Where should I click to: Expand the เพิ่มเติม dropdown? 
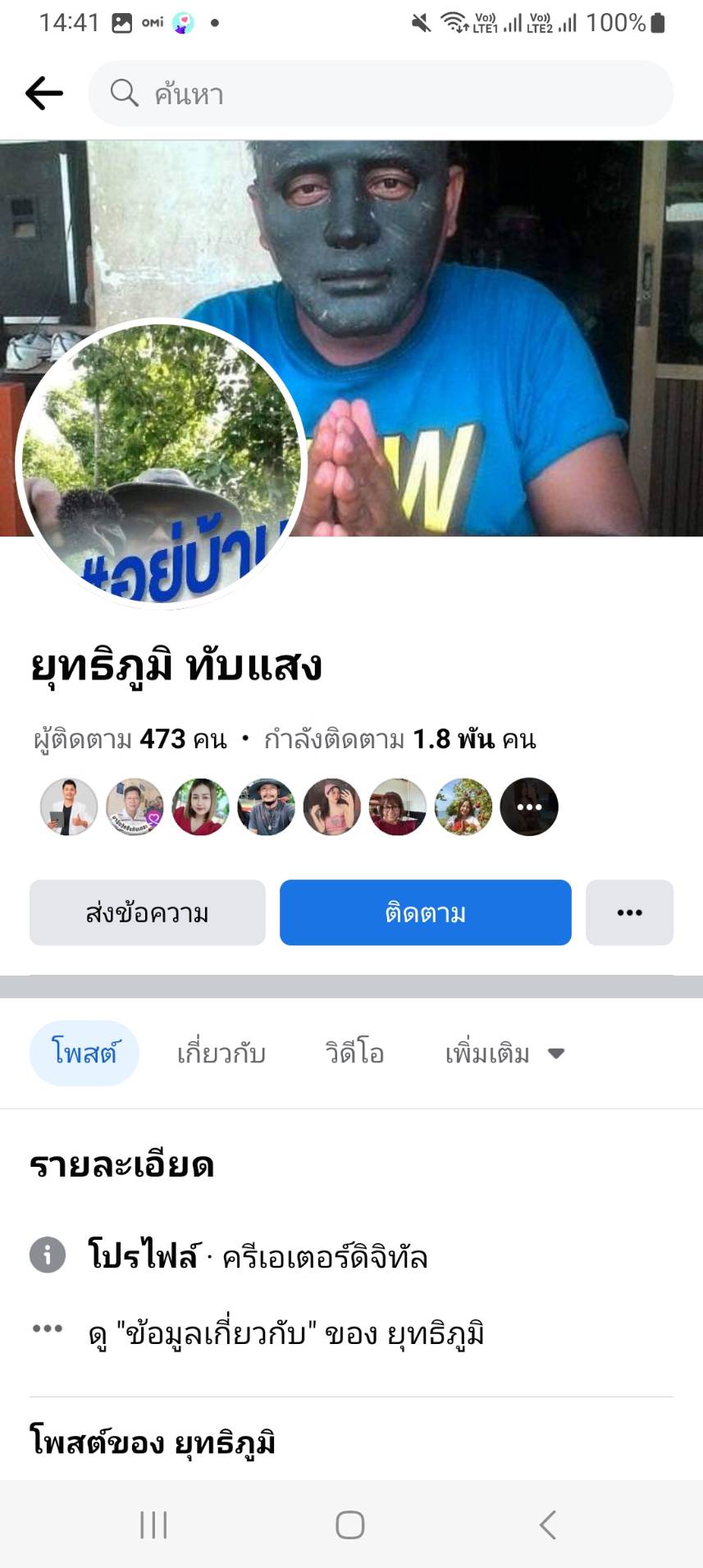504,1053
